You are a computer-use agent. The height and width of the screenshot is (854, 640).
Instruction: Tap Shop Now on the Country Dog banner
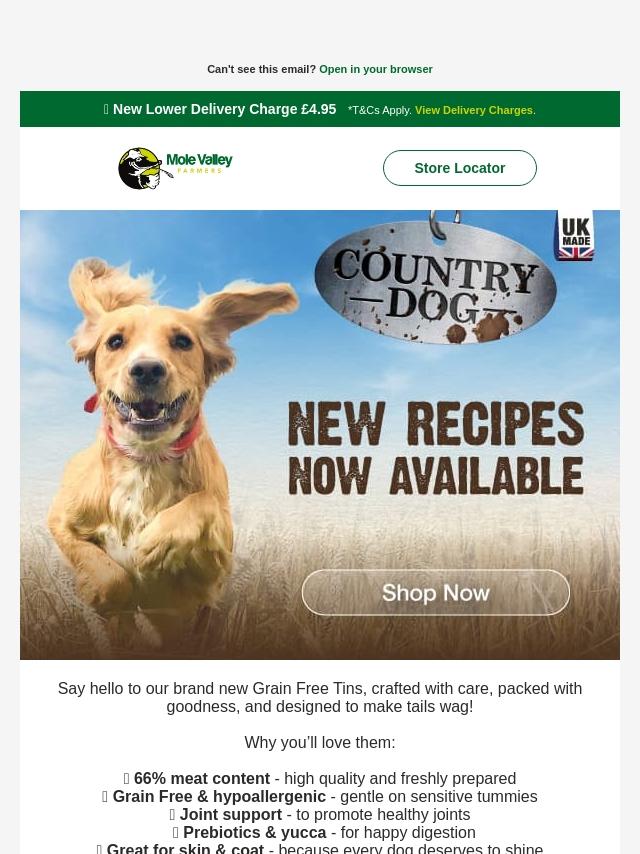(436, 593)
